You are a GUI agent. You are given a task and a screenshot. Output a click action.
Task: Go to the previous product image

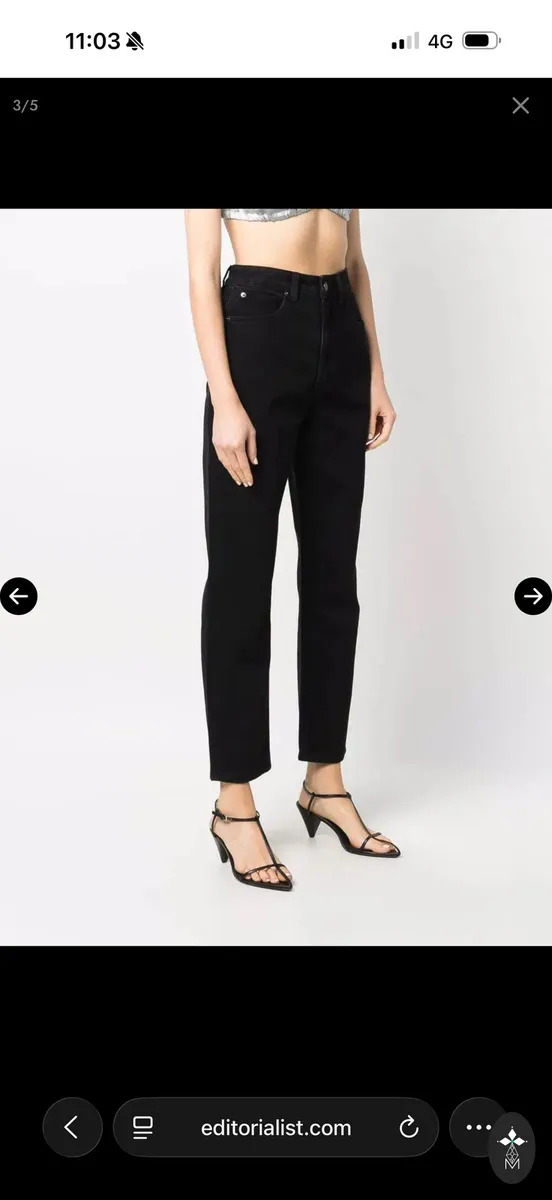point(18,596)
